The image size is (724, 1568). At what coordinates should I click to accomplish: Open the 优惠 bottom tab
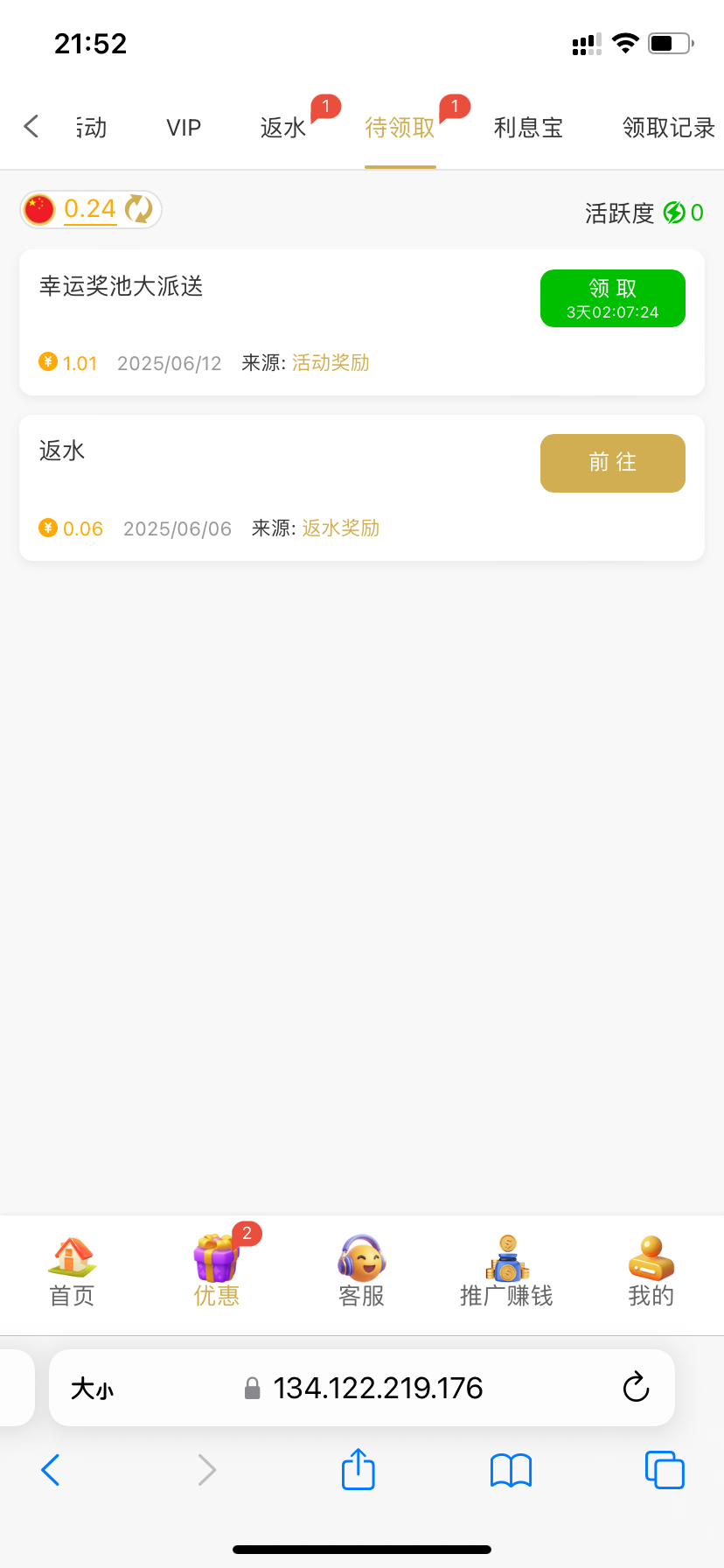click(x=216, y=1272)
